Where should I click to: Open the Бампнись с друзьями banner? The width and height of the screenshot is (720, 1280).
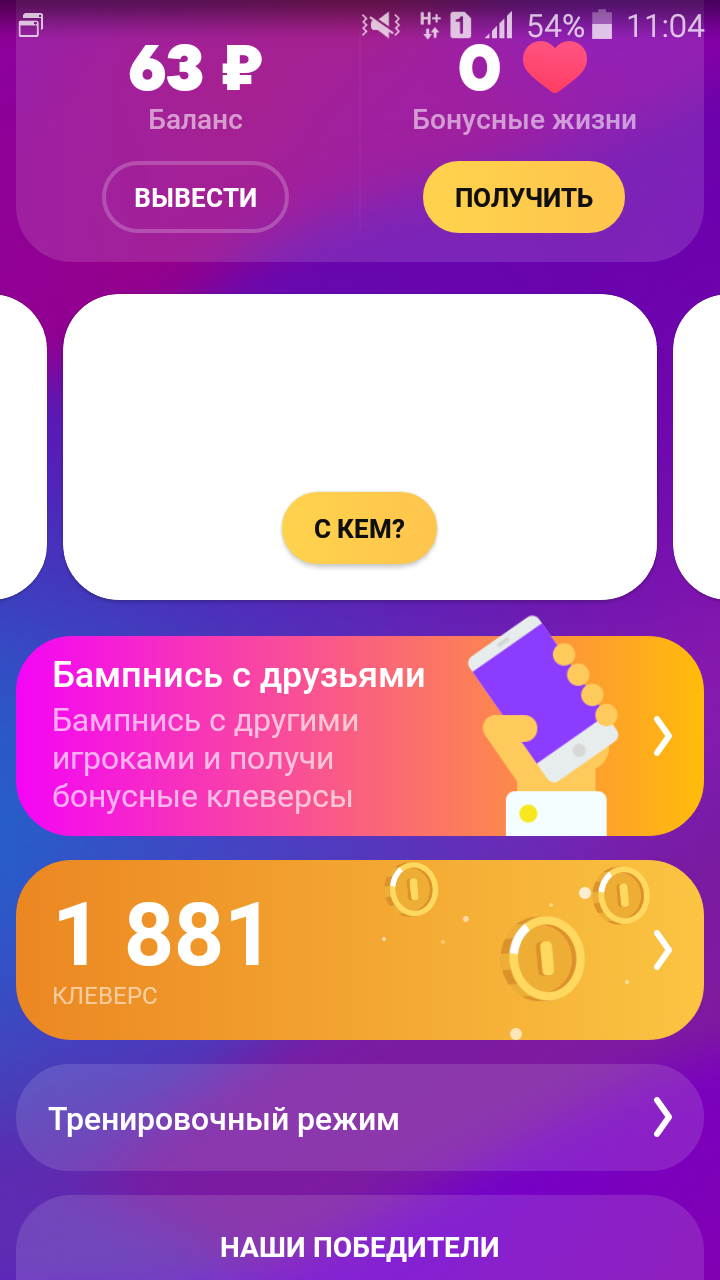[x=359, y=736]
